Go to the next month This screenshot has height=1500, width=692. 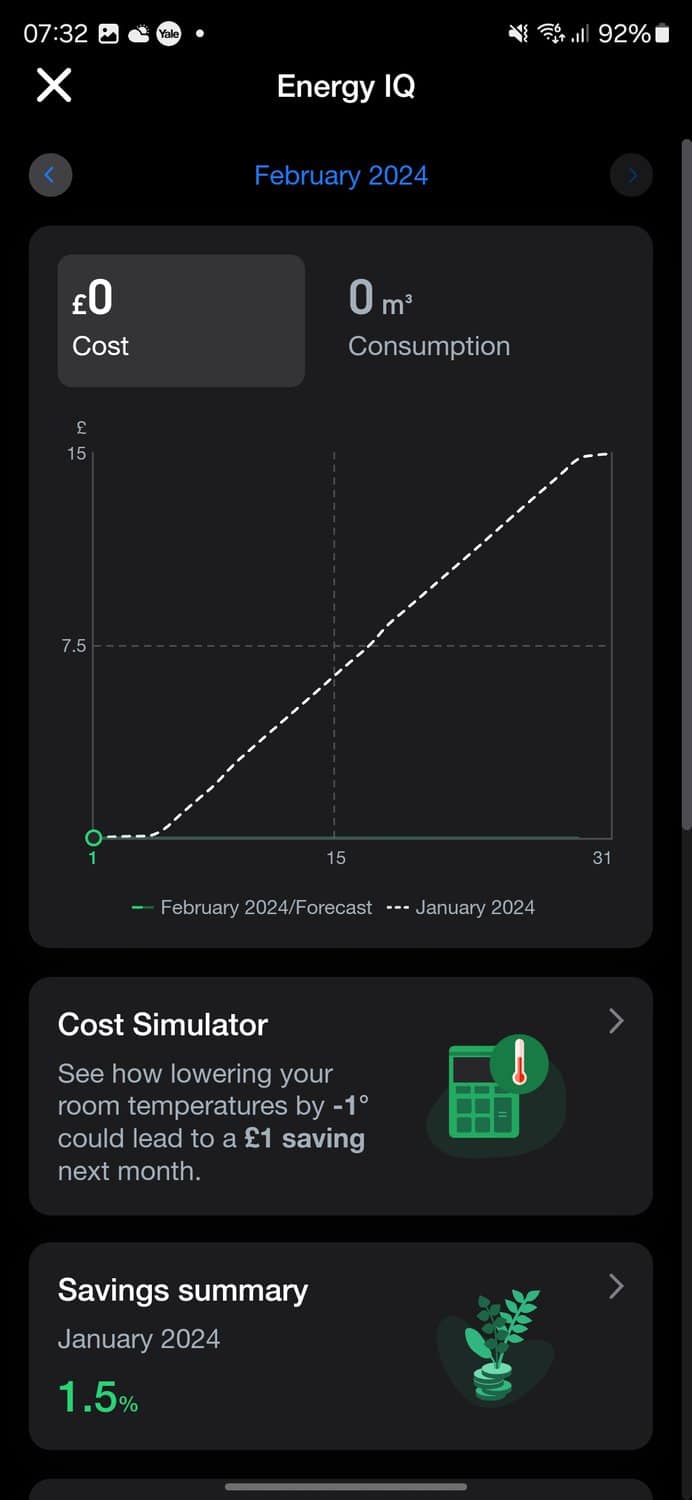[x=631, y=176]
